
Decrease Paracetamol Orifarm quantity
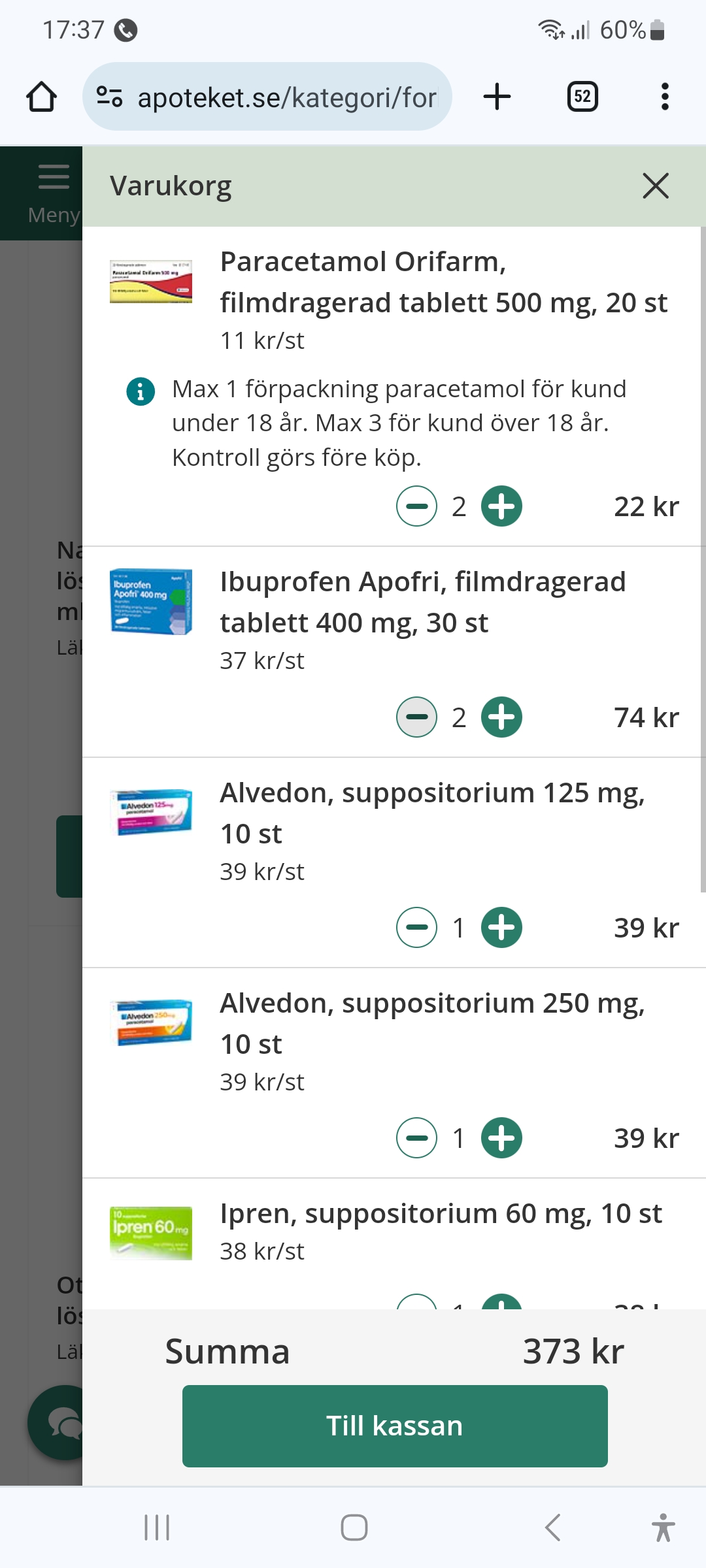tap(416, 506)
